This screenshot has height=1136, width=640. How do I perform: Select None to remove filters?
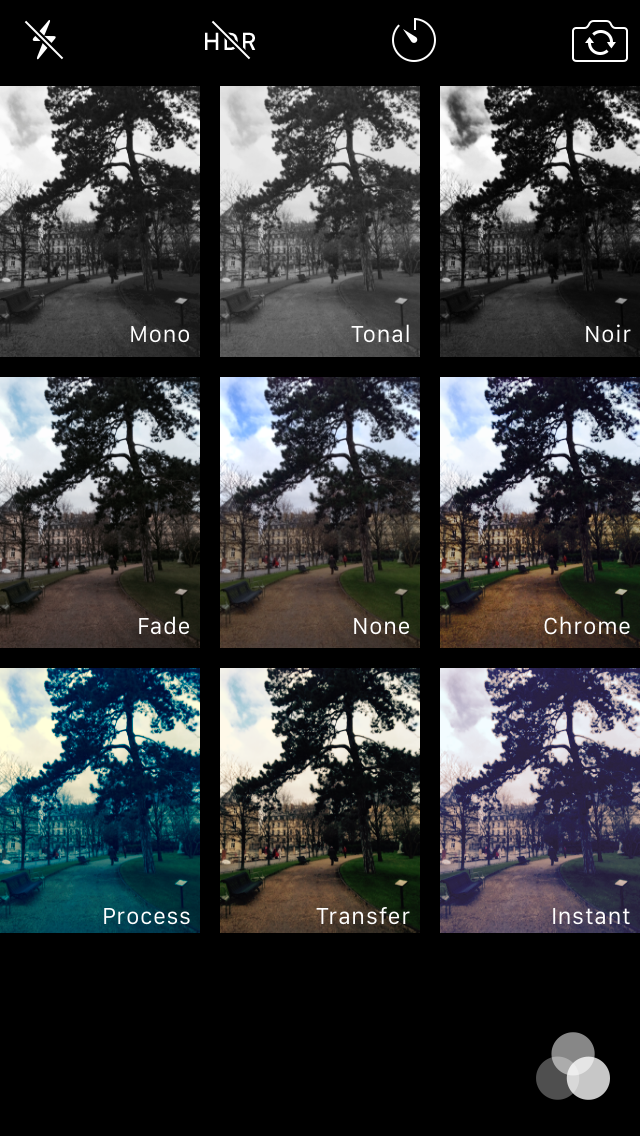[320, 512]
